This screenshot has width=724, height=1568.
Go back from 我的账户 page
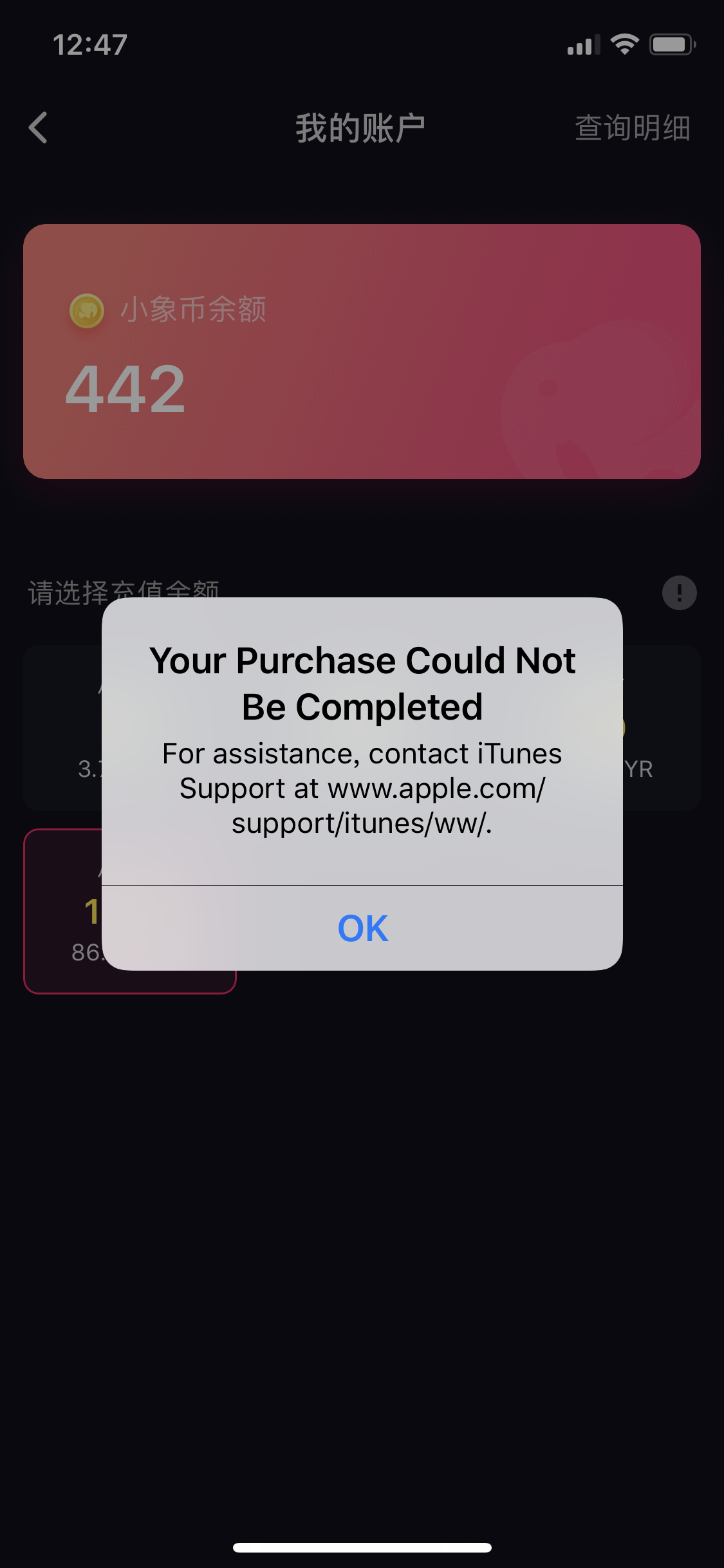click(39, 127)
